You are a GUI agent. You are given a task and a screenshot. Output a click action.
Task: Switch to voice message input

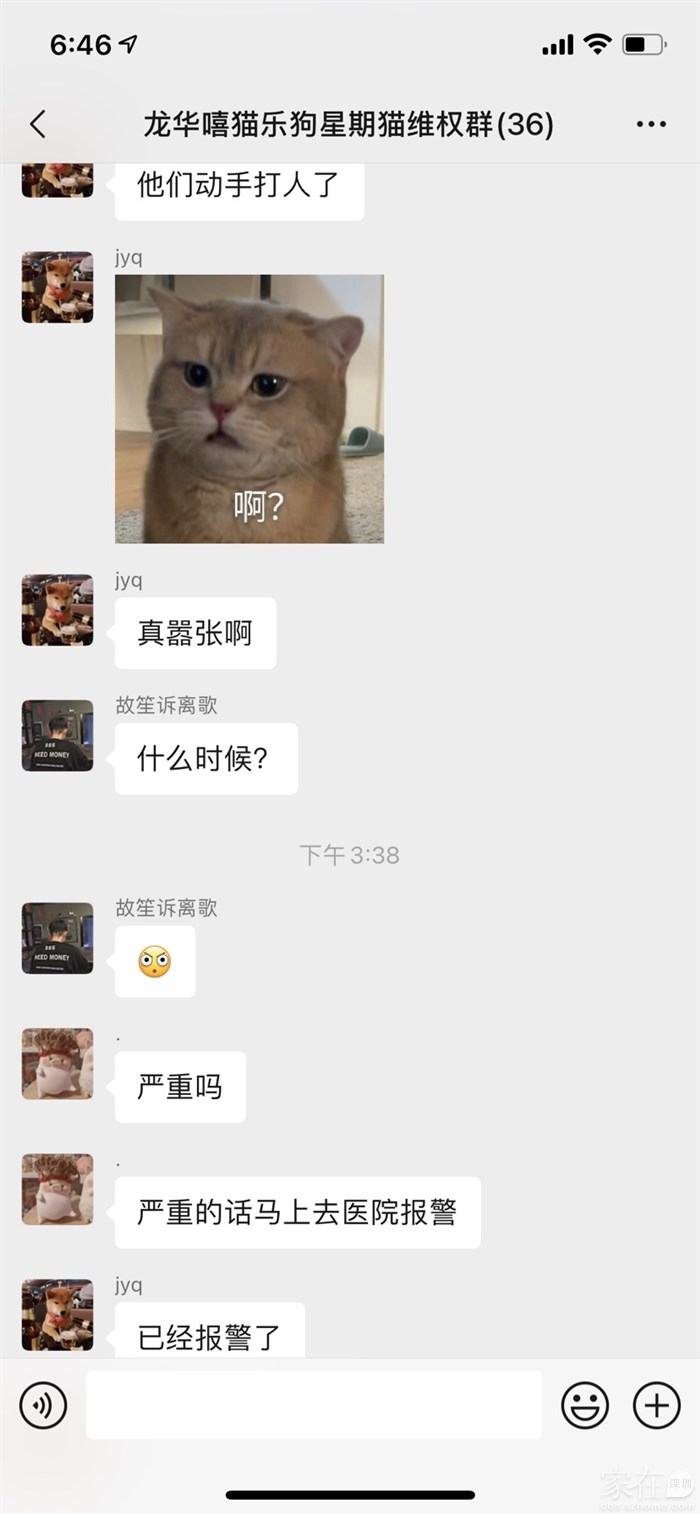click(44, 1405)
